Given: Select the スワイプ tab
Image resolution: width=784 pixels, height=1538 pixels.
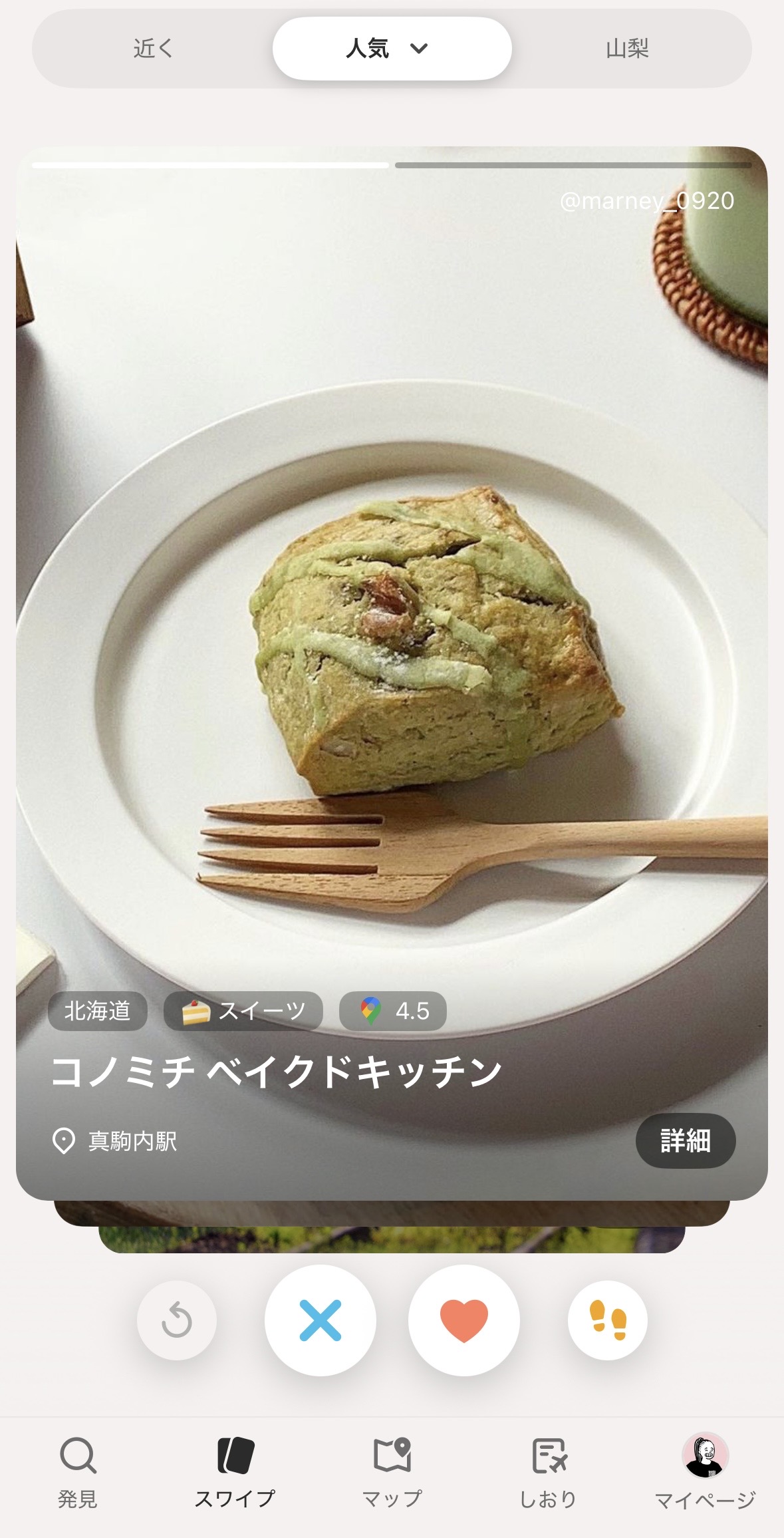Looking at the screenshot, I should click(x=235, y=1471).
